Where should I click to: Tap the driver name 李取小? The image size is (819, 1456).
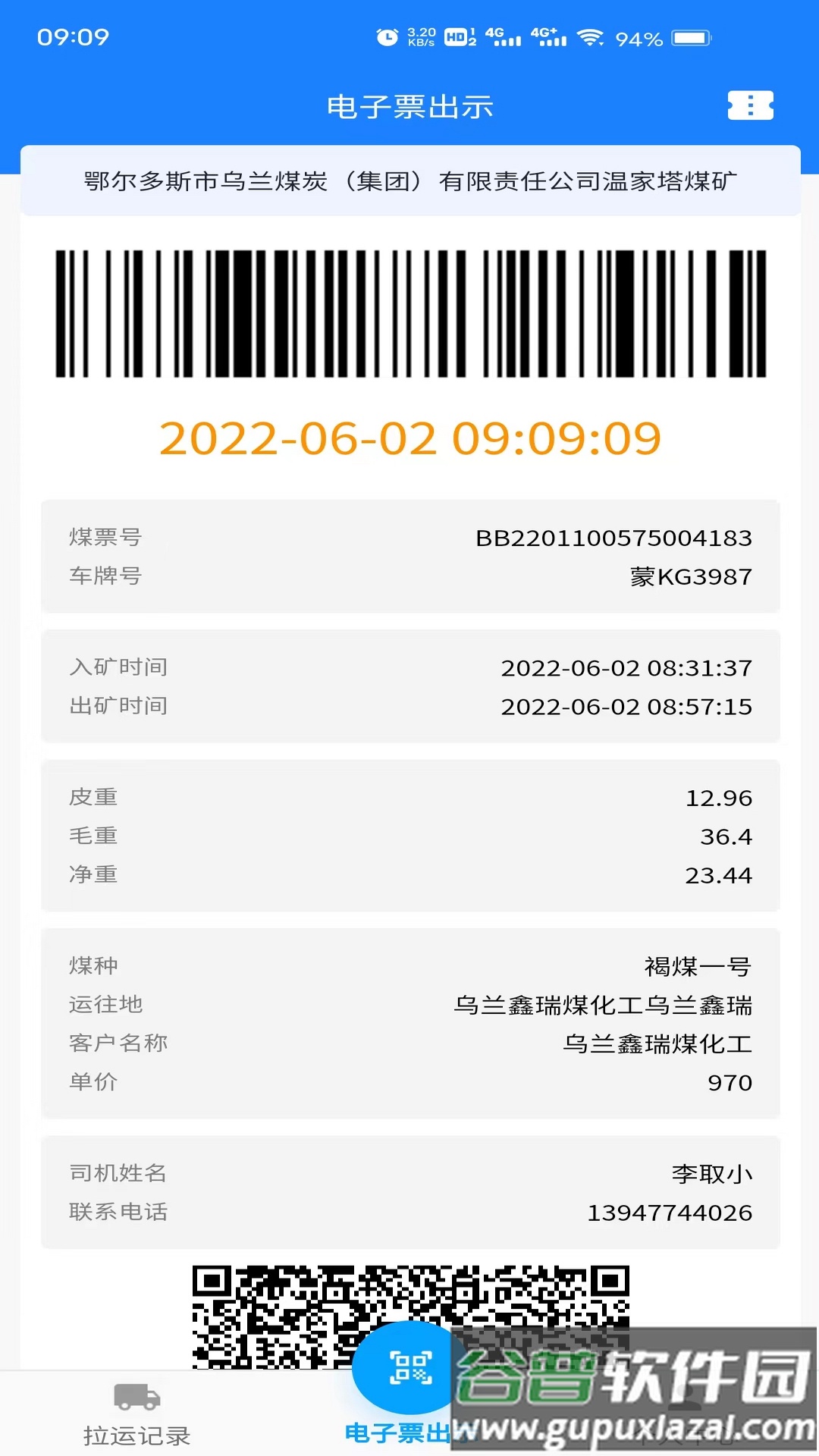[x=711, y=1173]
